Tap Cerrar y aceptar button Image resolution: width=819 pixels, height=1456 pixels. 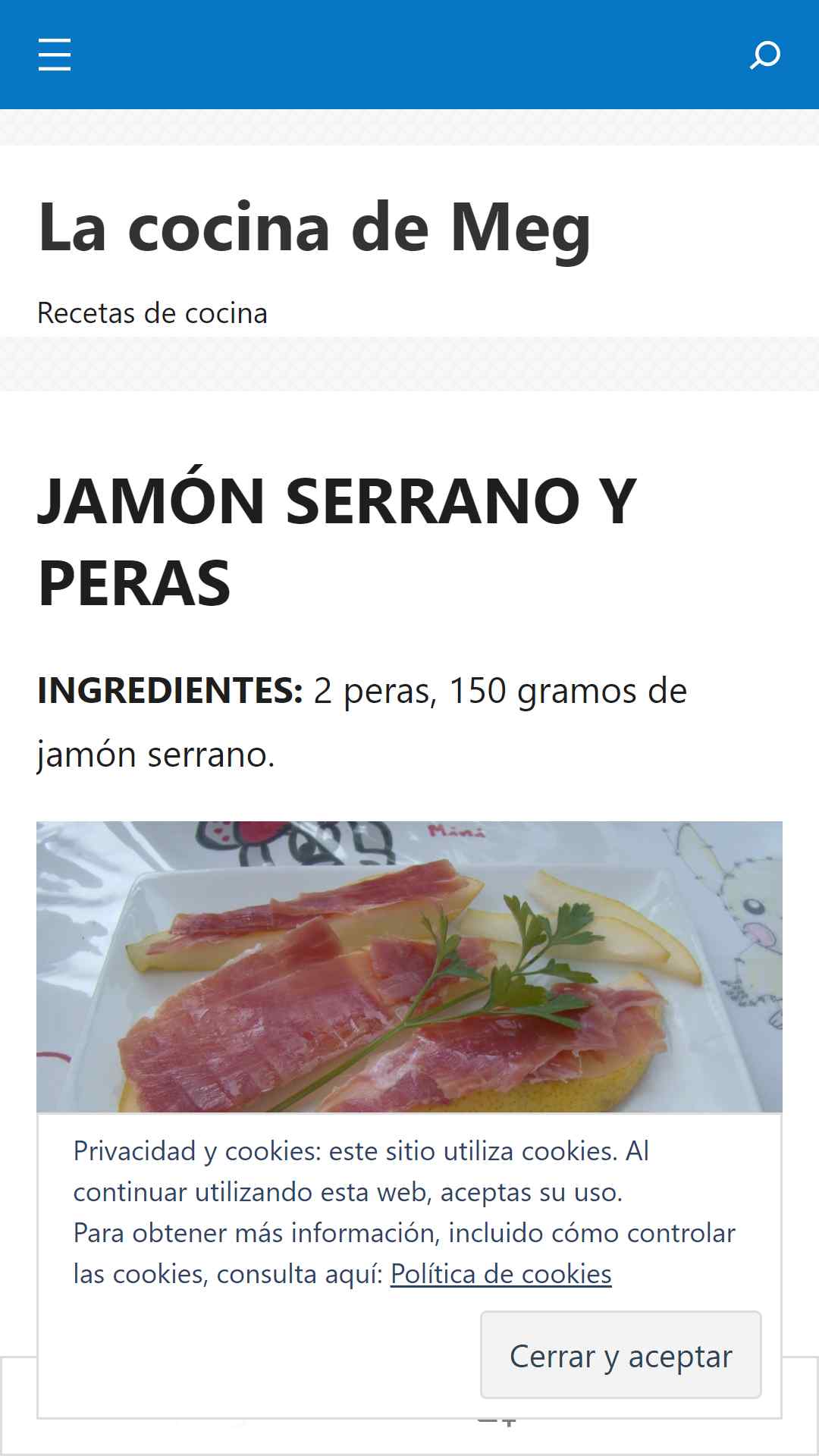(620, 1355)
